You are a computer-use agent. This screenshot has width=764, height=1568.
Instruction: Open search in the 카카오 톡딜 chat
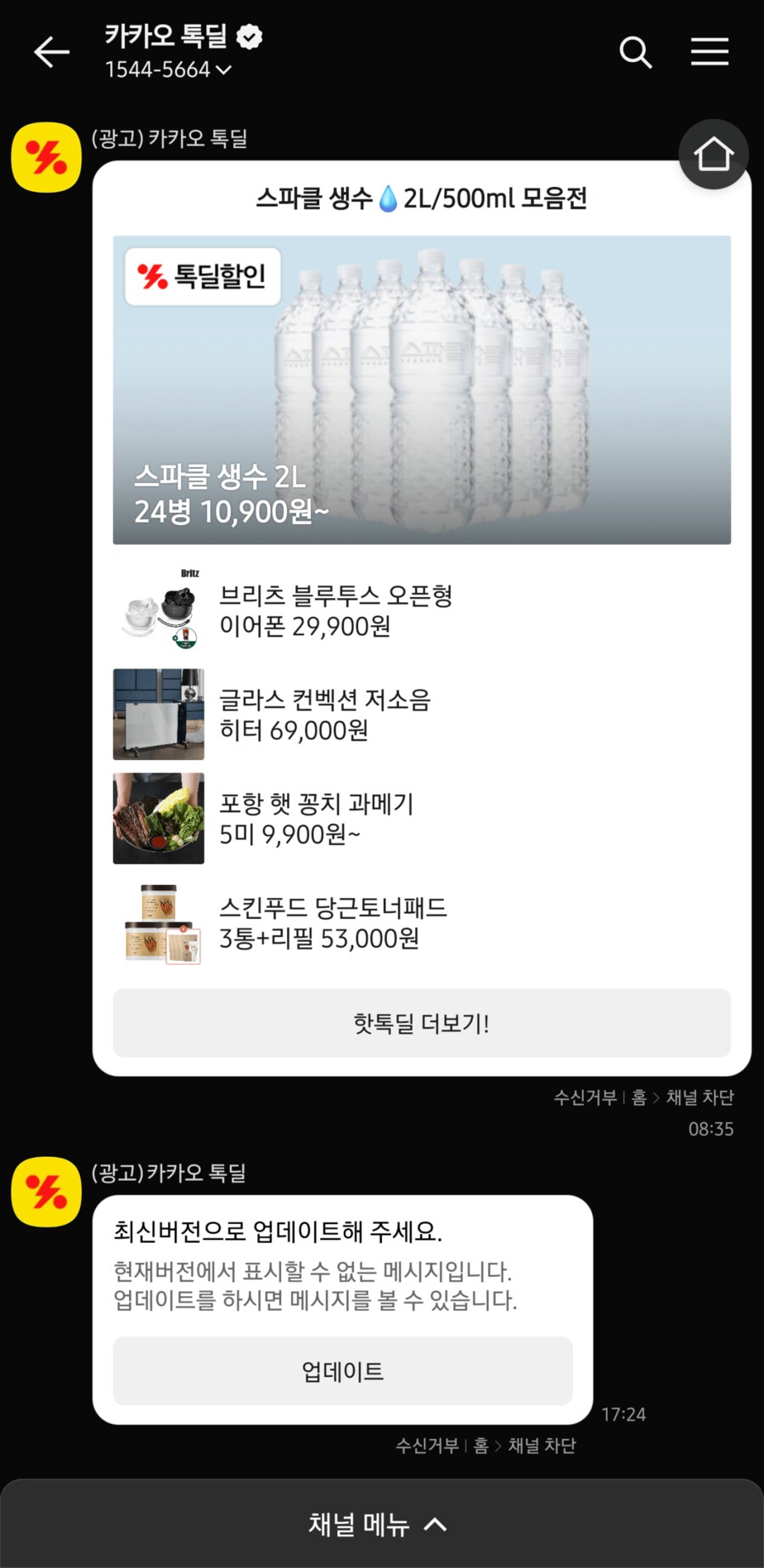[x=635, y=52]
